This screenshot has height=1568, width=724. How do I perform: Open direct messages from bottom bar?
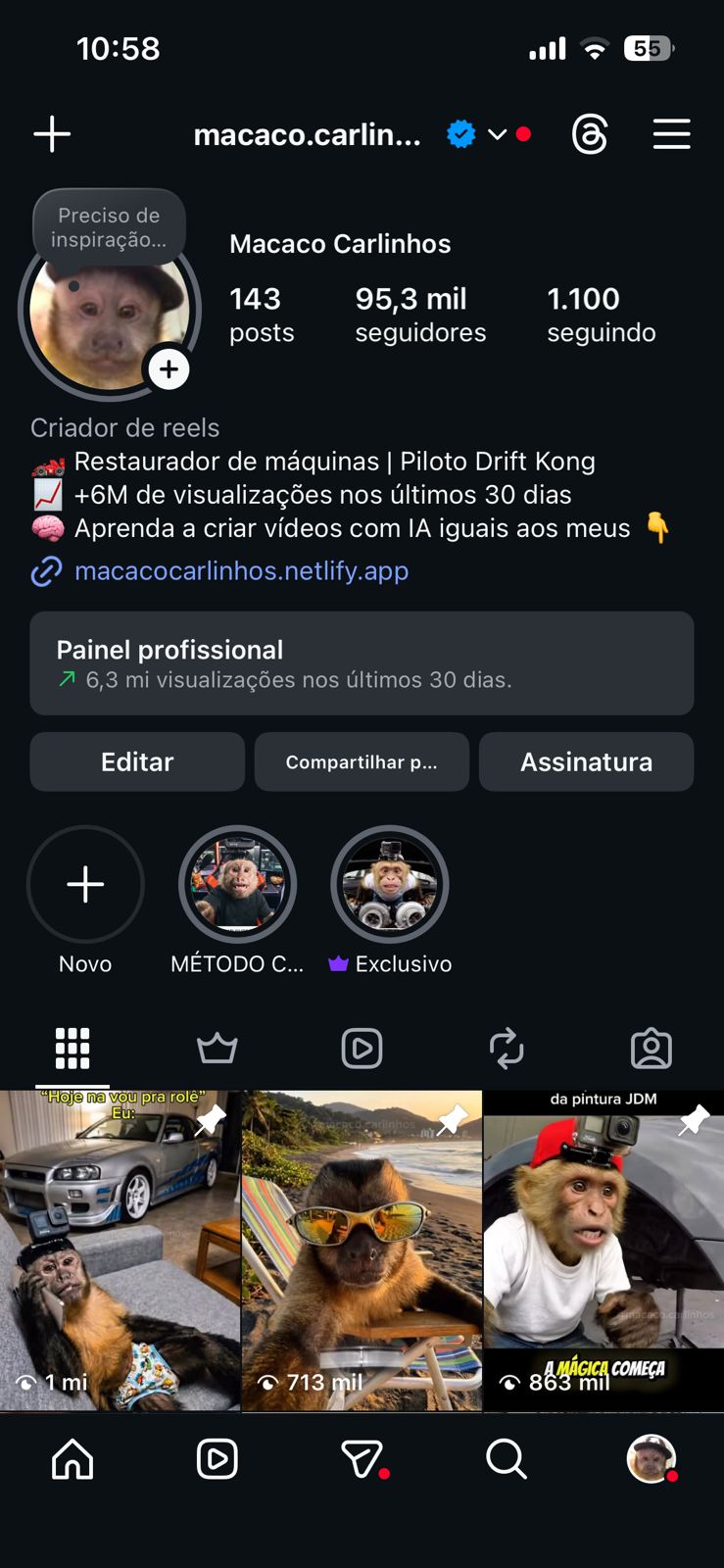[362, 1459]
